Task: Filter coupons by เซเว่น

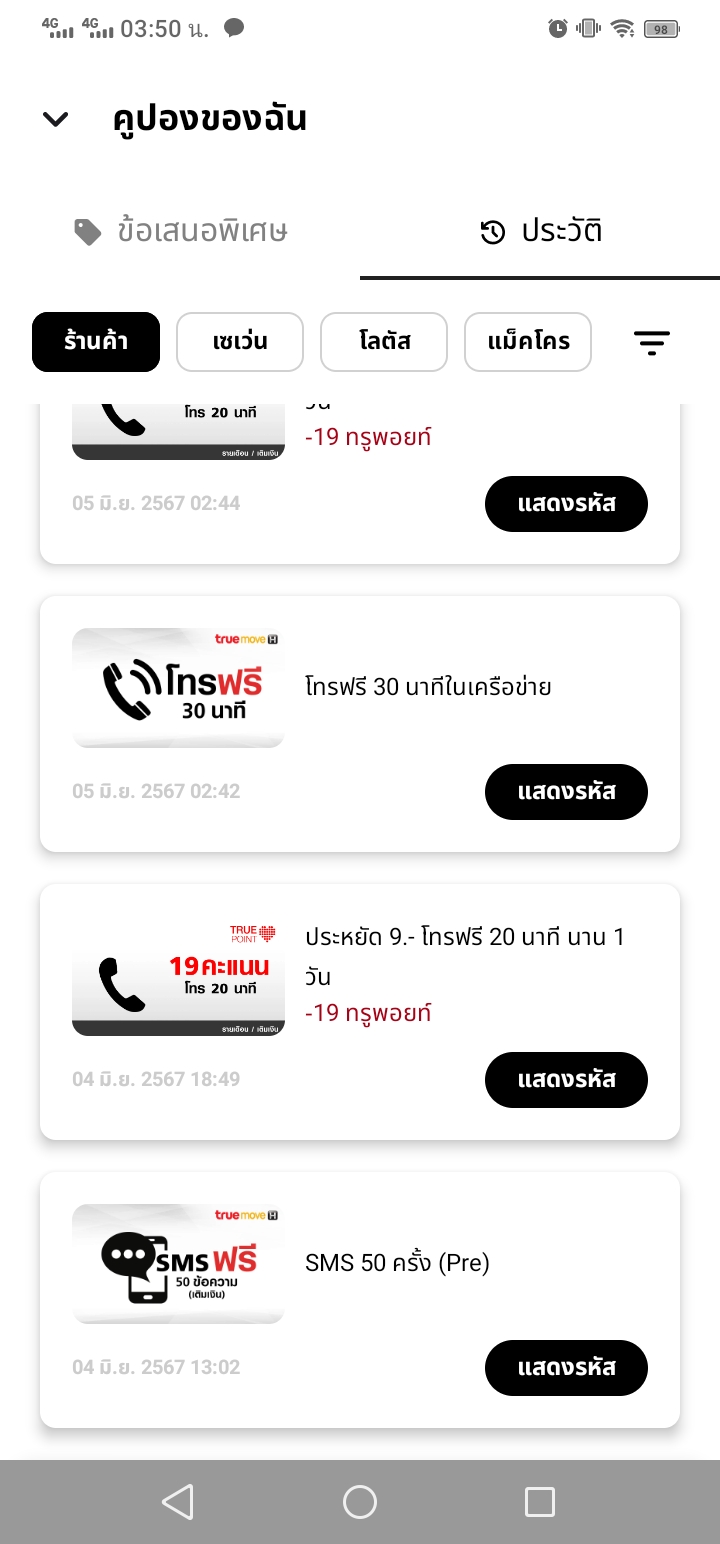Action: 240,342
